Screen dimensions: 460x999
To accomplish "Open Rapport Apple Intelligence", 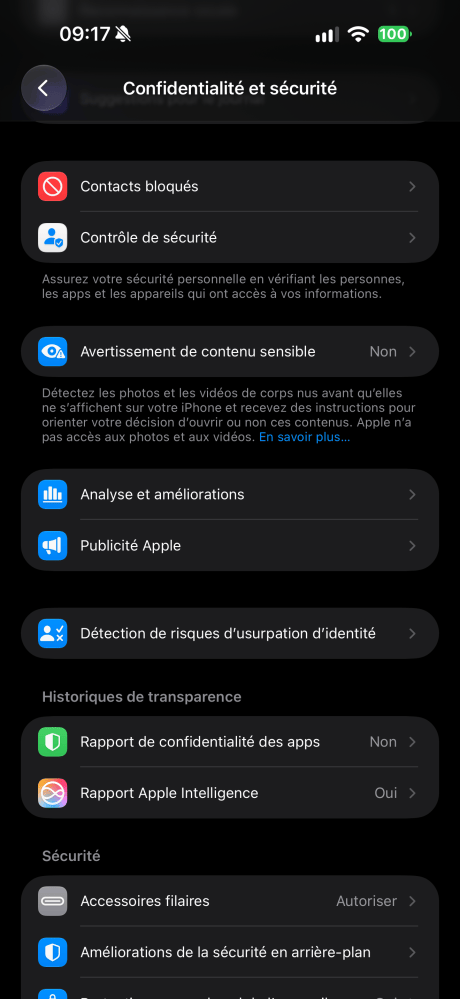I will (230, 793).
